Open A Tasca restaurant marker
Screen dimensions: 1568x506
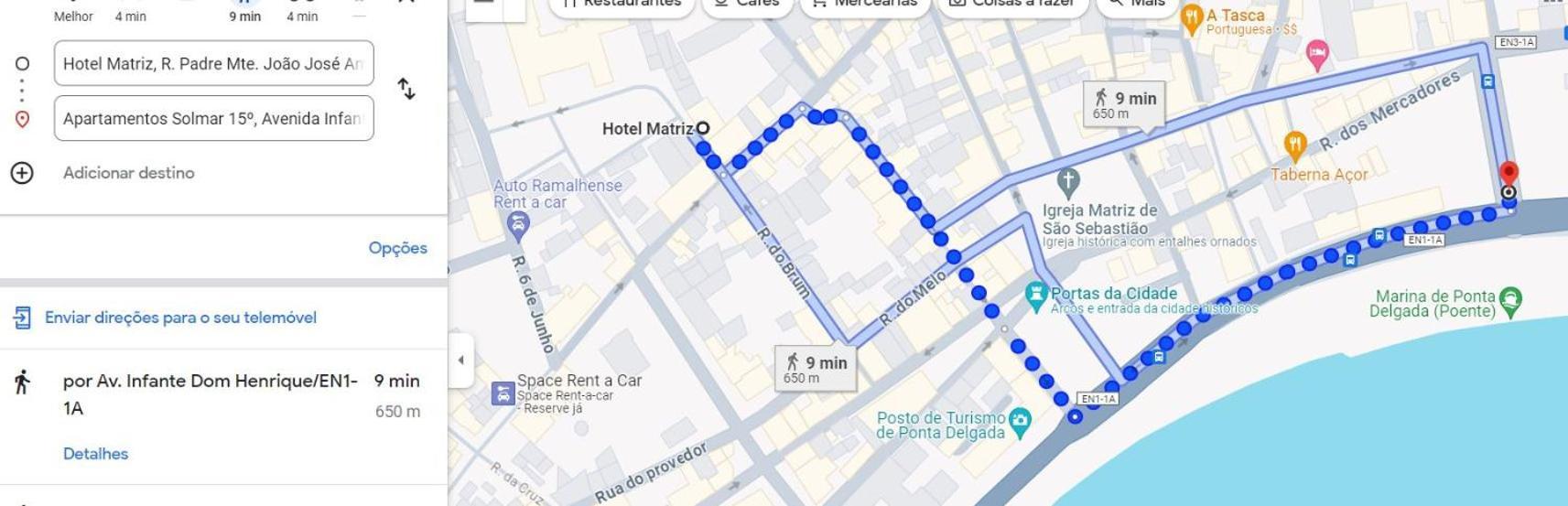[1191, 17]
